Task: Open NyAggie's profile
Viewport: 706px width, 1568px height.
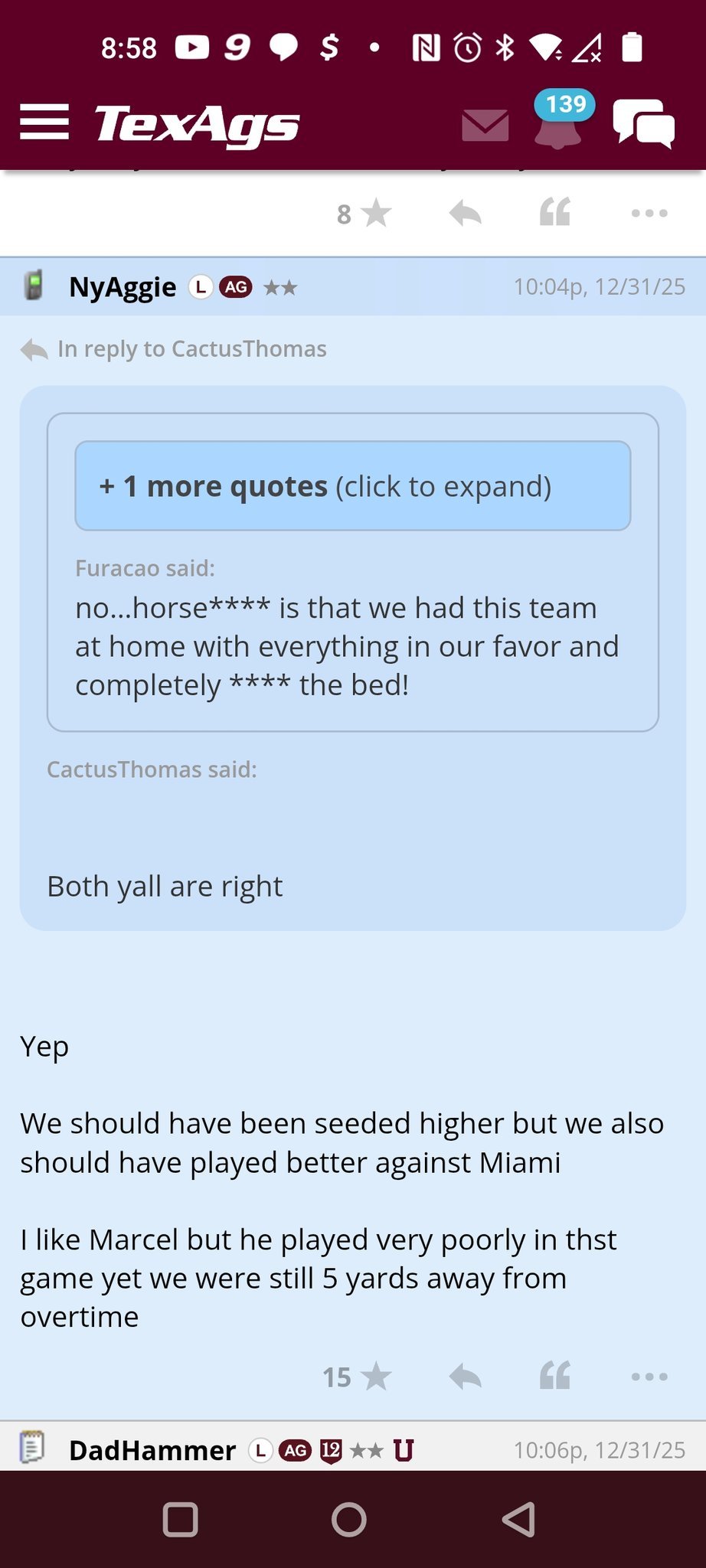Action: click(123, 287)
